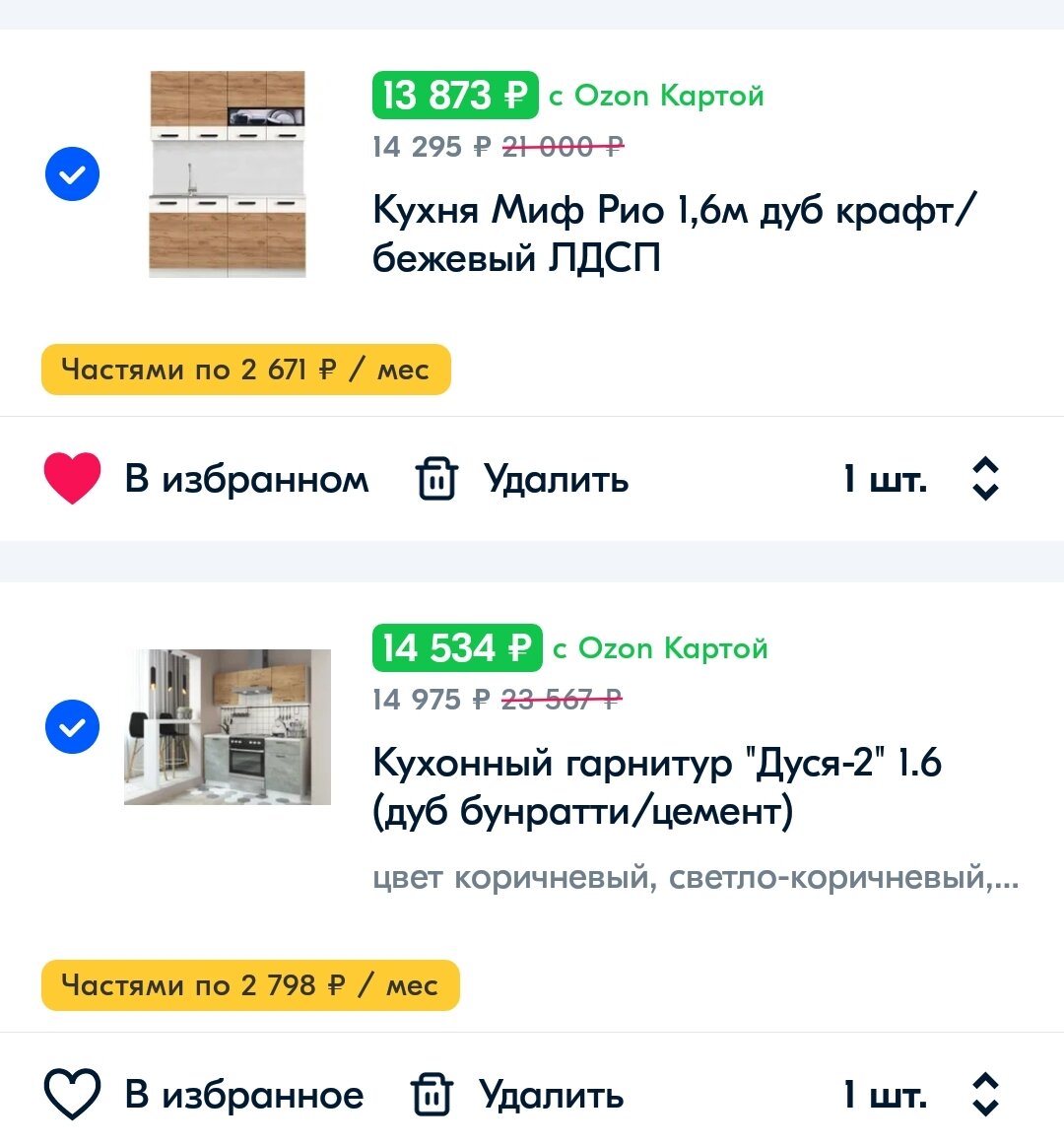Click the green 13 873 ₽ price badge
The image size is (1064, 1145).
(454, 96)
